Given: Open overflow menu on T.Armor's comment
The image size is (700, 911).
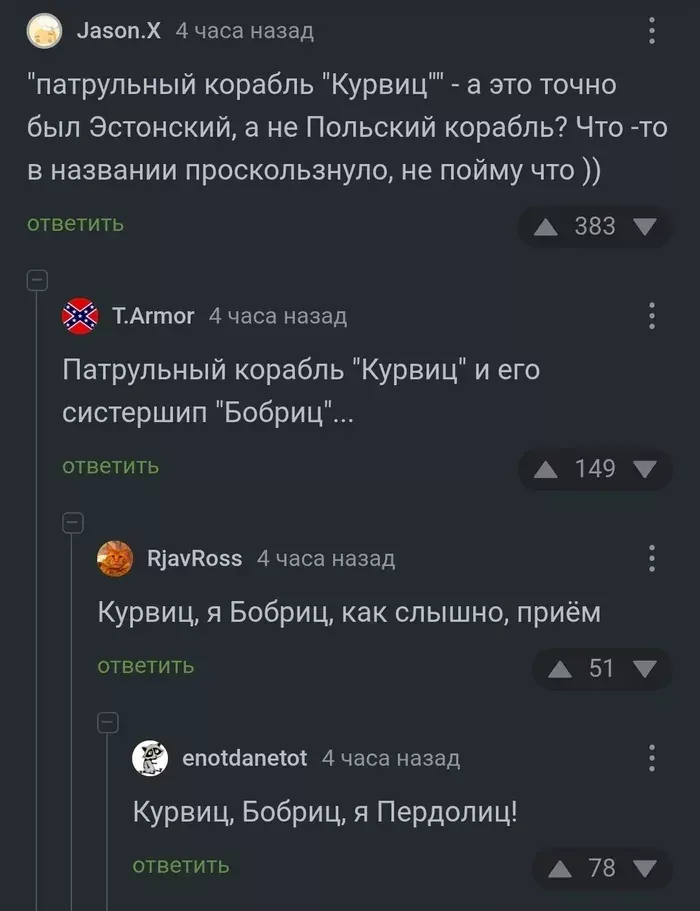Looking at the screenshot, I should pos(652,315).
